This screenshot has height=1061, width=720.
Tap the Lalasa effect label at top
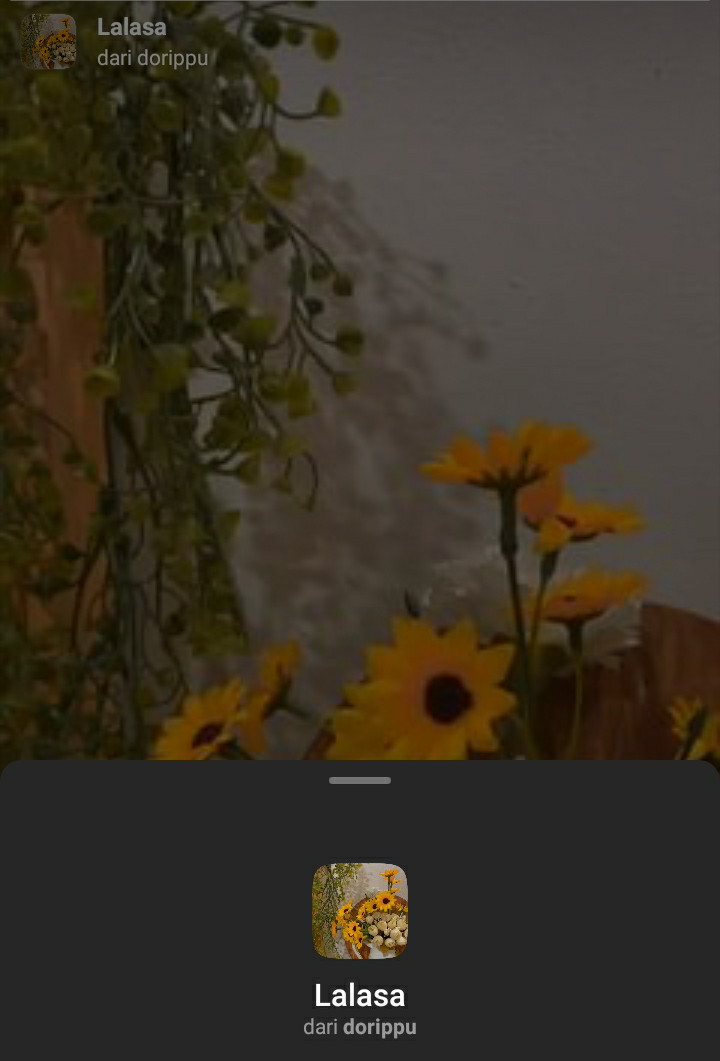click(x=131, y=27)
